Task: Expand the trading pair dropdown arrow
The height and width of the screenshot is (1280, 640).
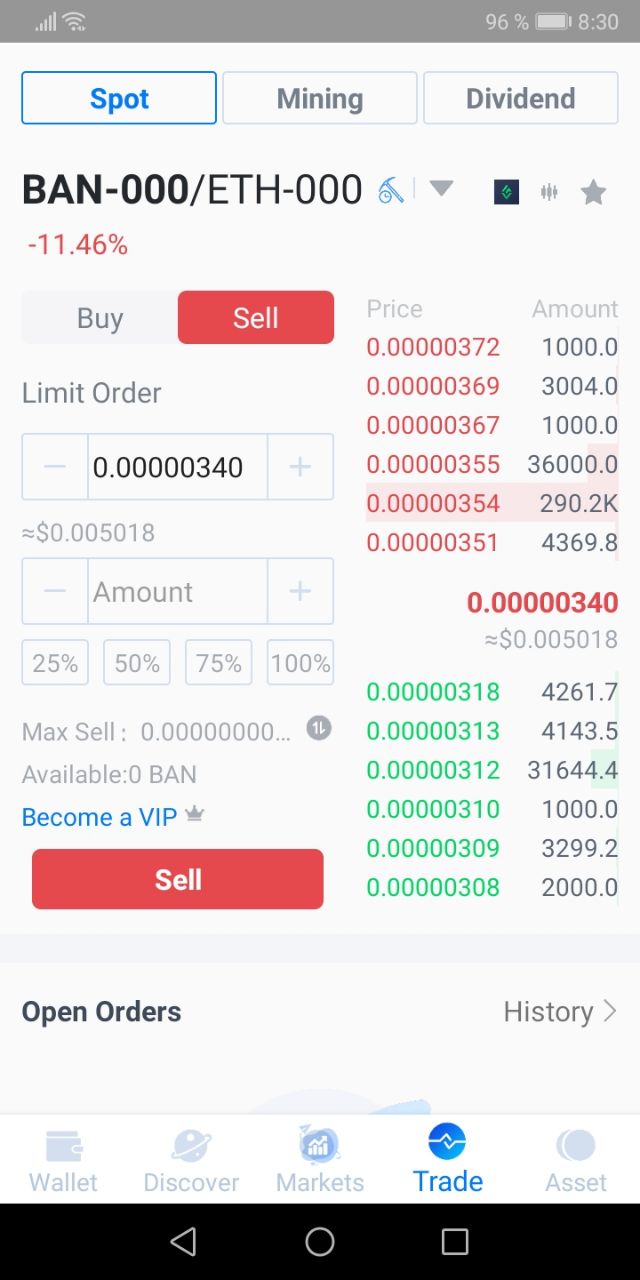Action: click(x=441, y=188)
